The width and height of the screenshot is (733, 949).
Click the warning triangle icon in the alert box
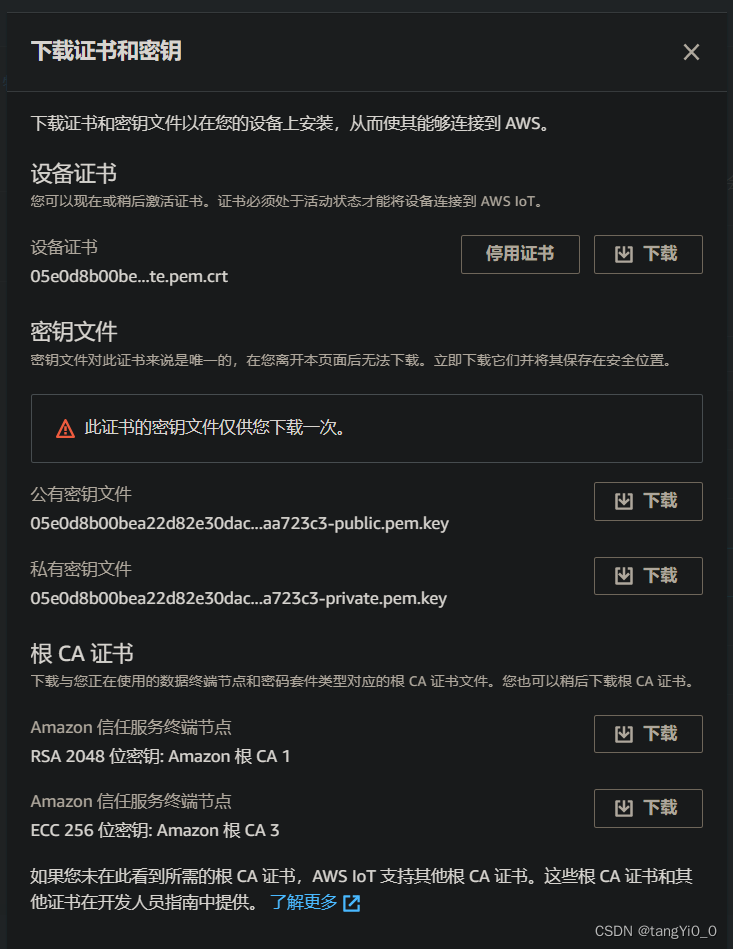point(66,428)
